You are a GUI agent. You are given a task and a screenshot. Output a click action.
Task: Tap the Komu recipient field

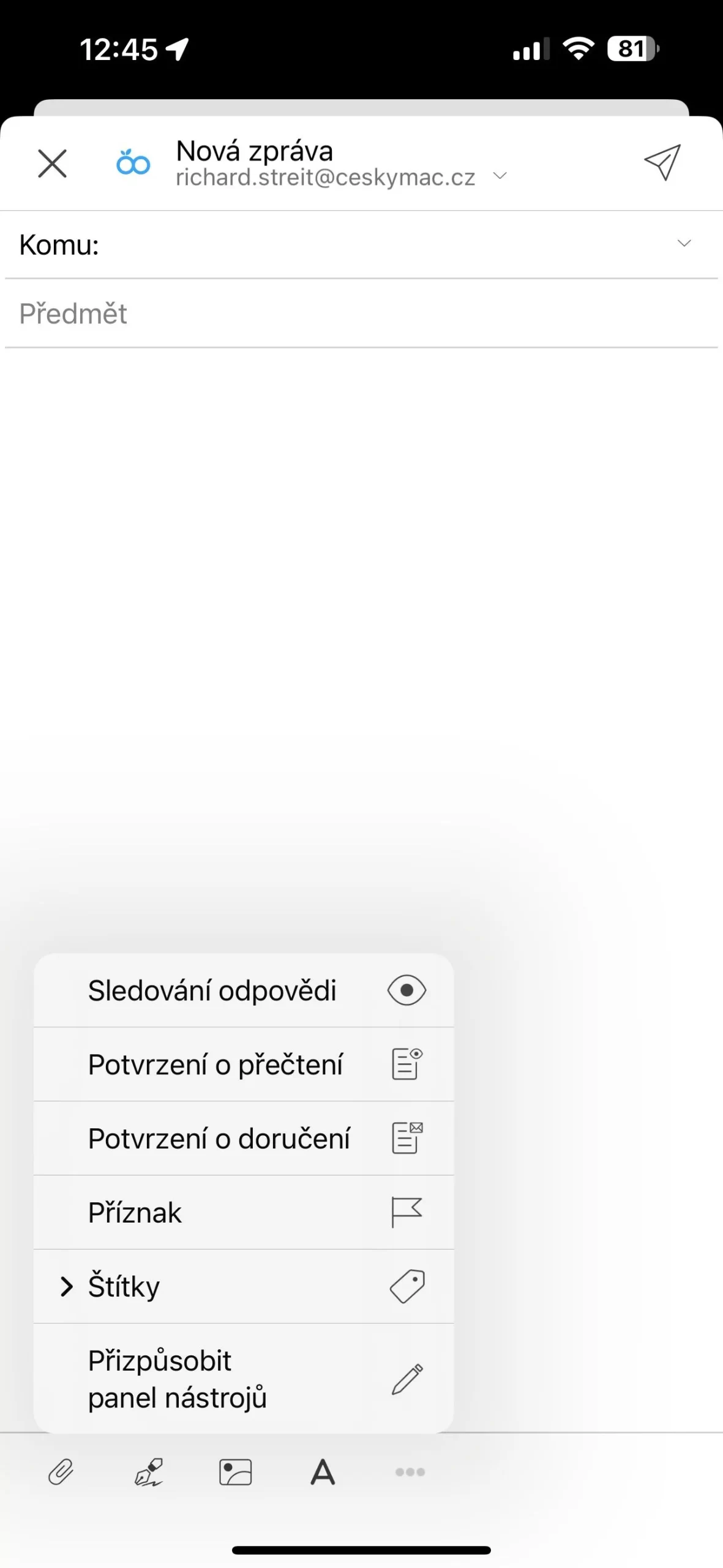[x=367, y=245]
